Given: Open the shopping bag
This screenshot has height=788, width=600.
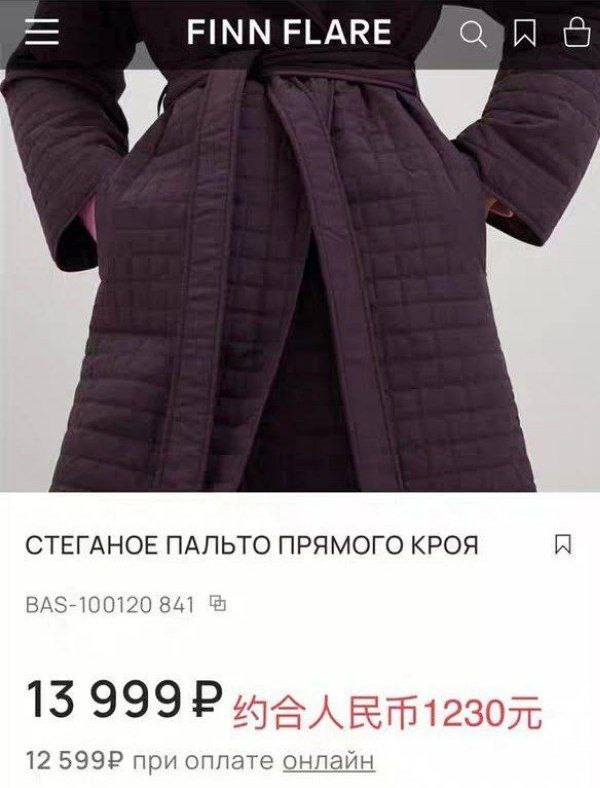Looking at the screenshot, I should point(577,34).
